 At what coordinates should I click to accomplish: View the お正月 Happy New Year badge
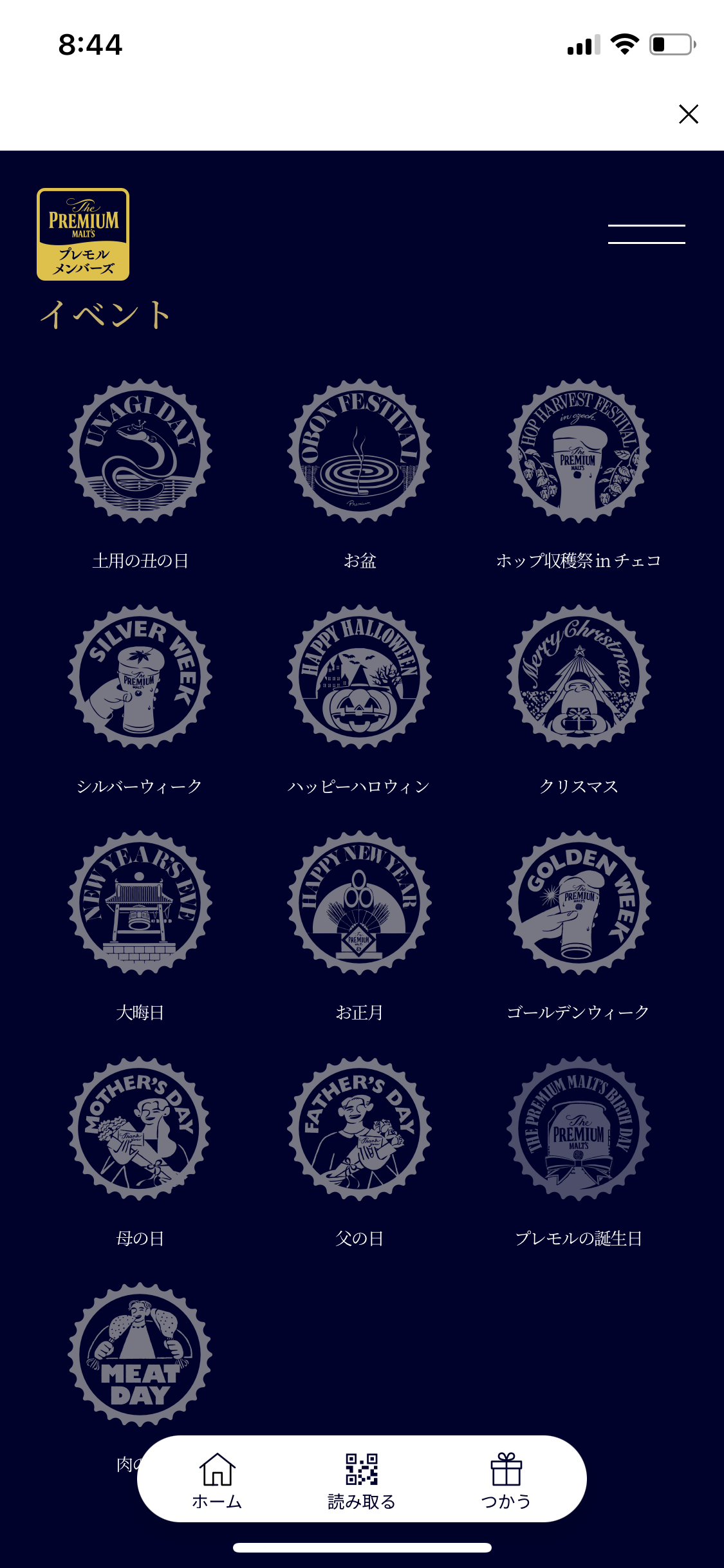pyautogui.click(x=359, y=903)
